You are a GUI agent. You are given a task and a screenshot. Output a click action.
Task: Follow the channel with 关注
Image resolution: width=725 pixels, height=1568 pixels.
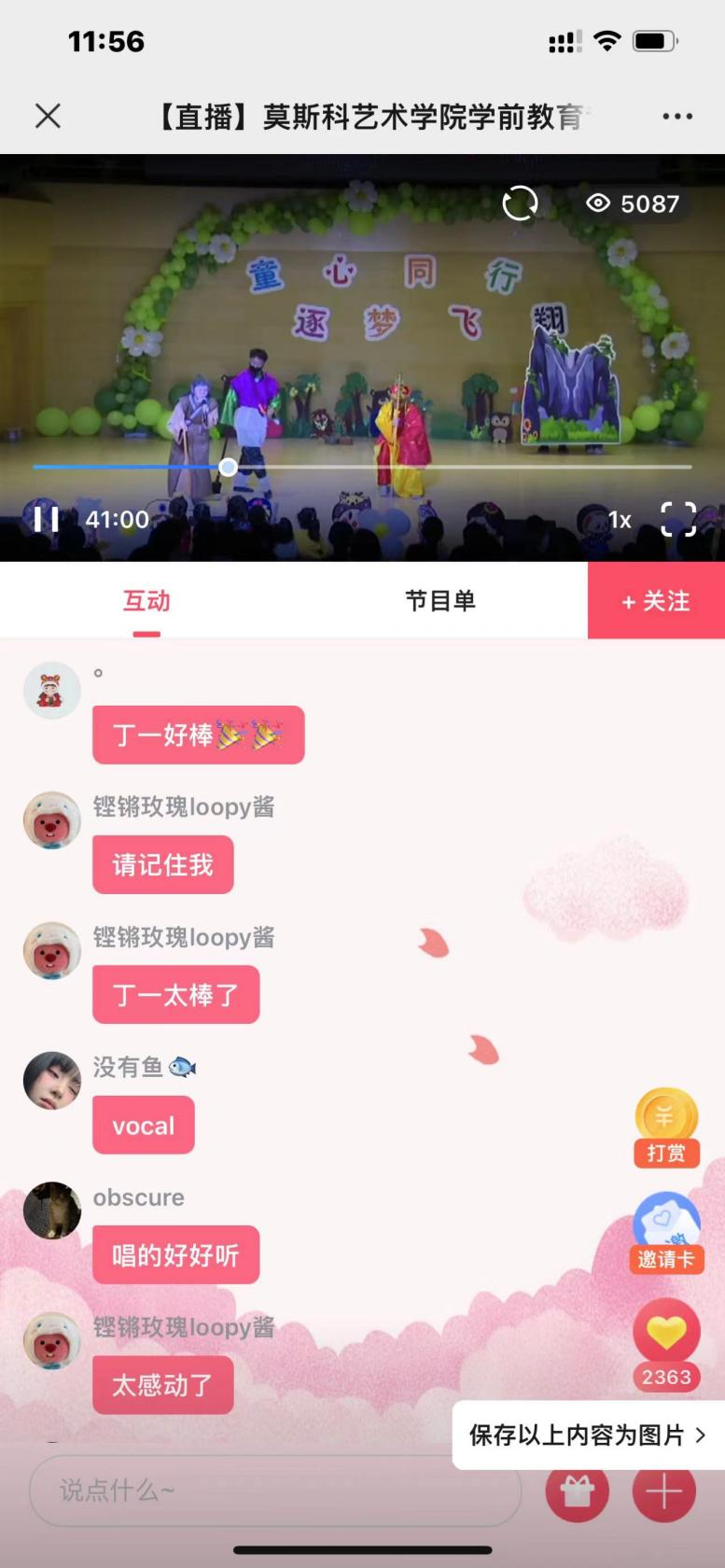click(656, 601)
